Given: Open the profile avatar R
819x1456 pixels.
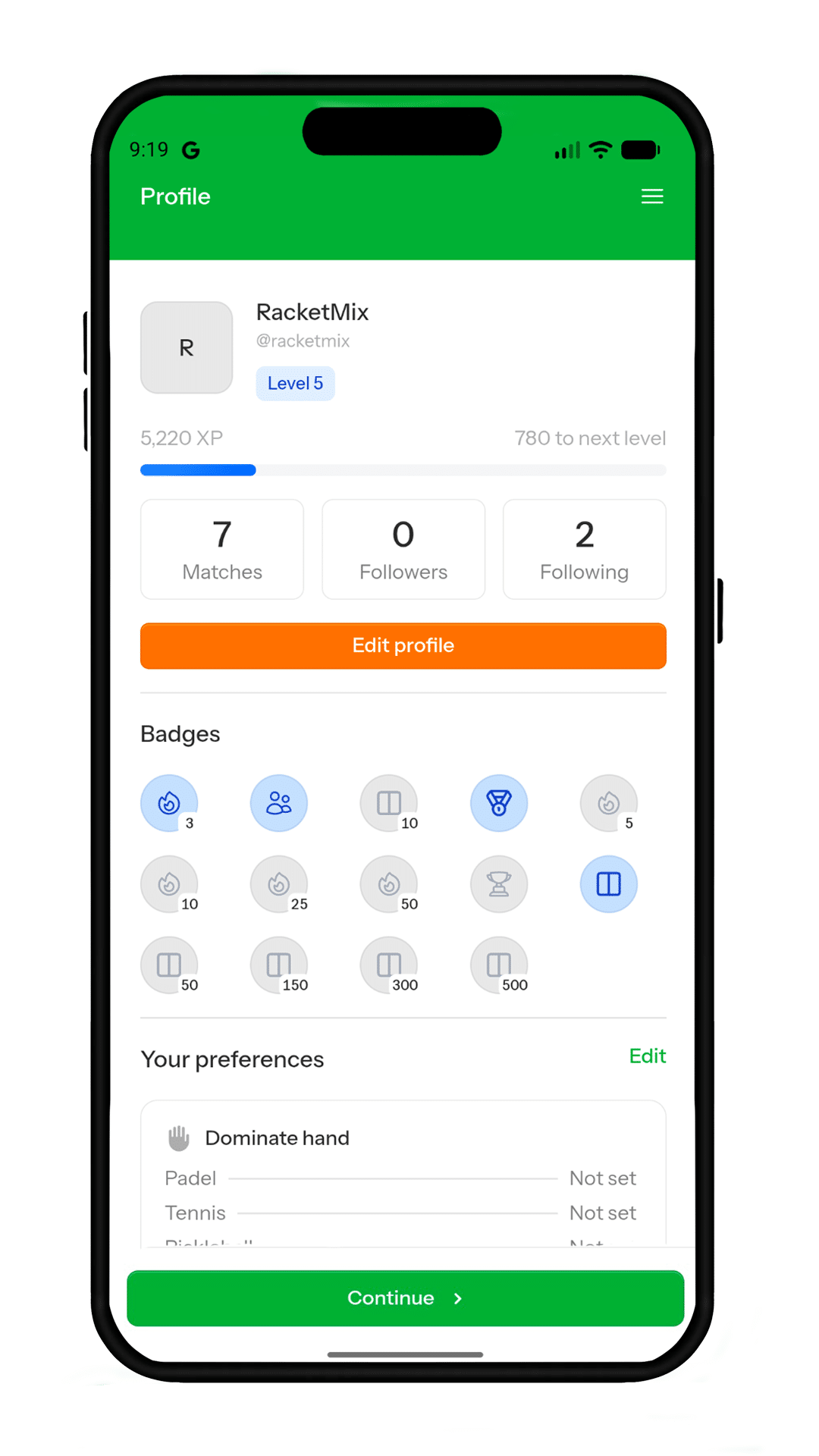Looking at the screenshot, I should coord(187,347).
